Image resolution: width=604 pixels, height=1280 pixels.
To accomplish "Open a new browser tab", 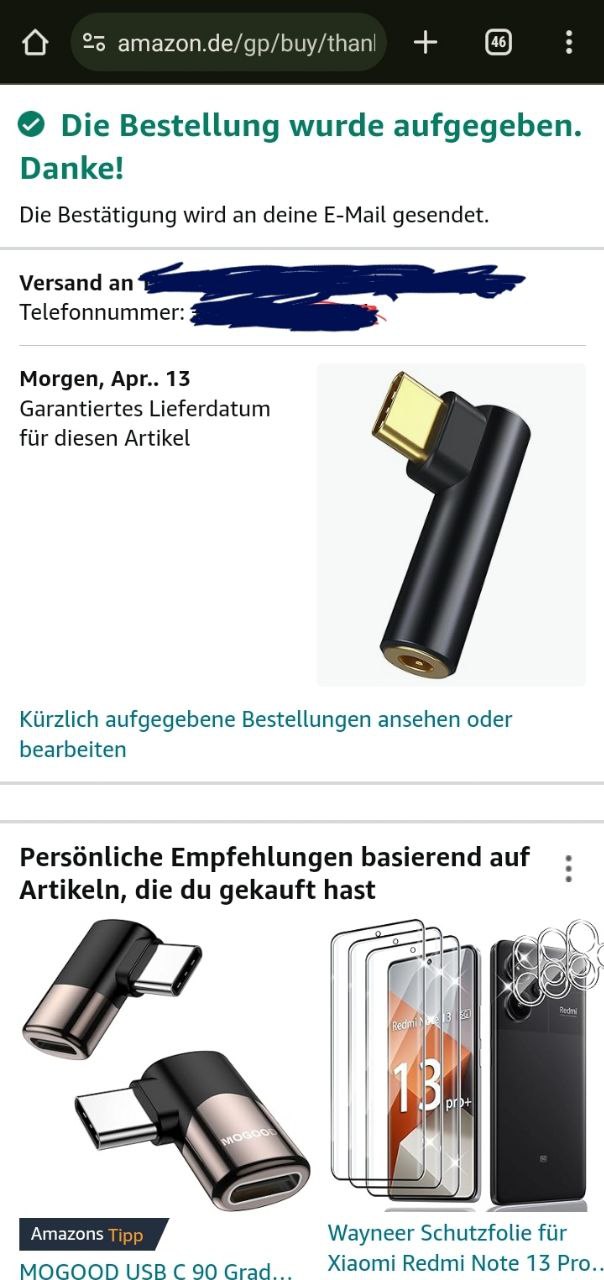I will [x=425, y=42].
